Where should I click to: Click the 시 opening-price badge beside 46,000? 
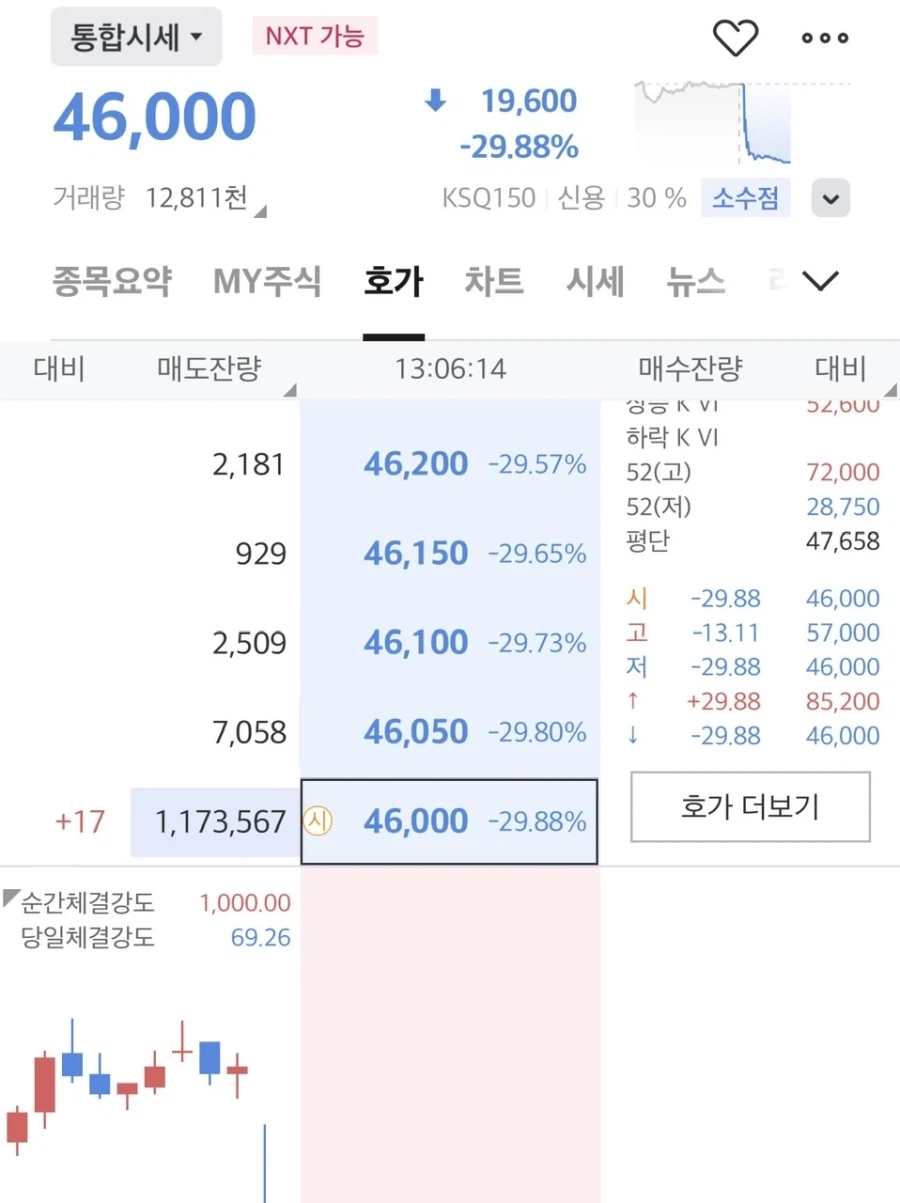click(318, 821)
